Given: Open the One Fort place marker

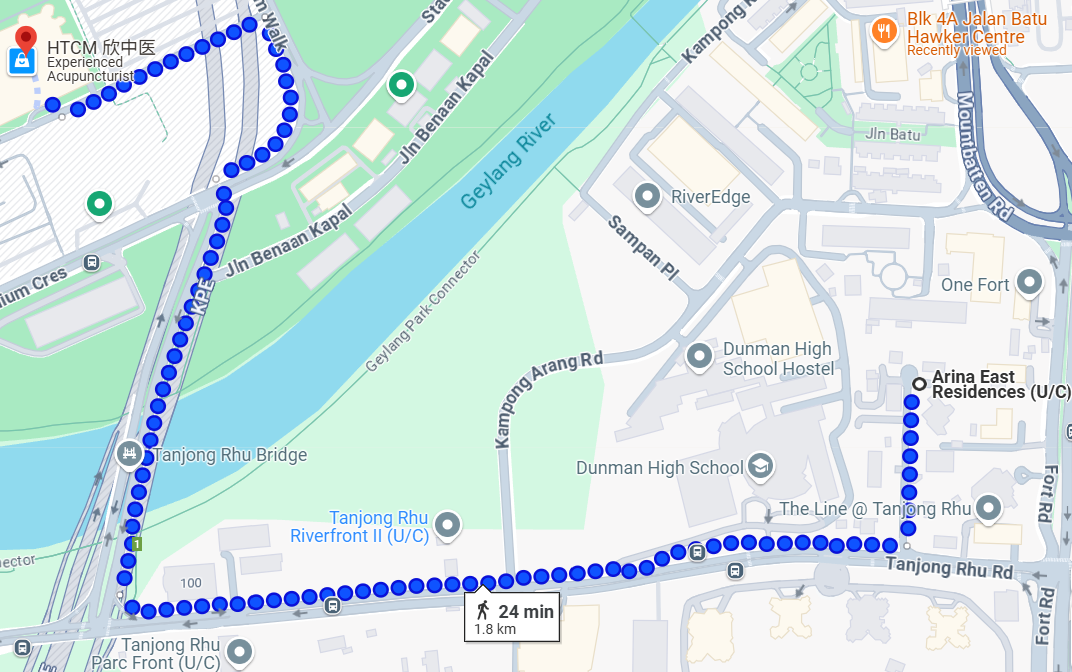Looking at the screenshot, I should 1029,284.
